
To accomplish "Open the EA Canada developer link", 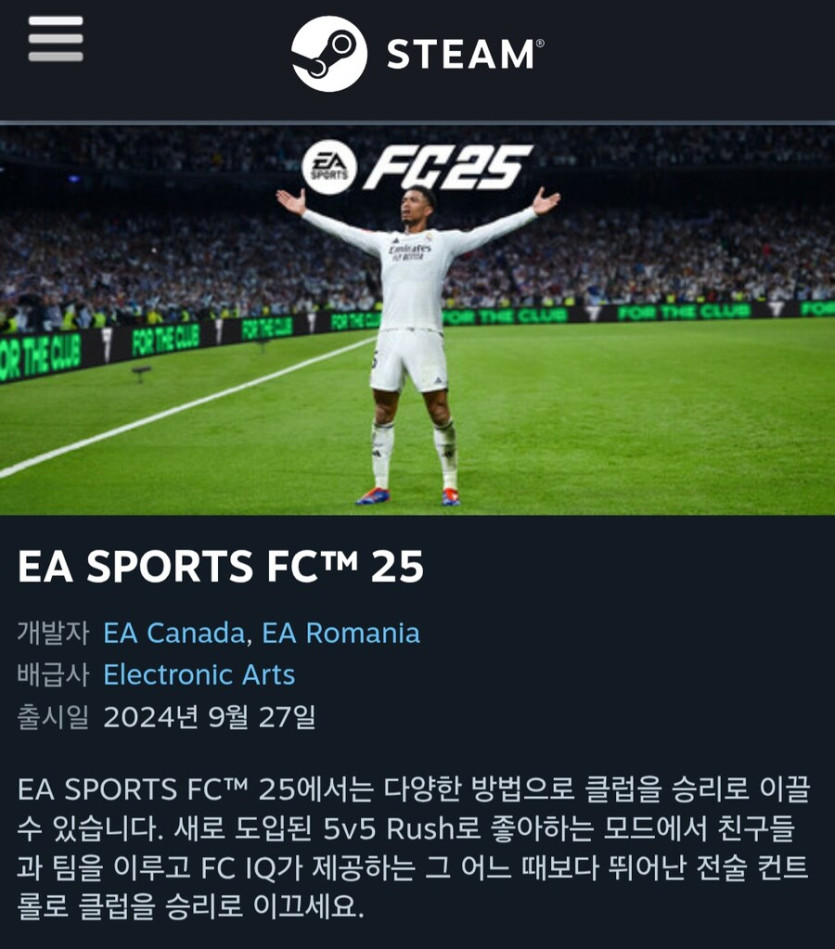I will (x=174, y=633).
